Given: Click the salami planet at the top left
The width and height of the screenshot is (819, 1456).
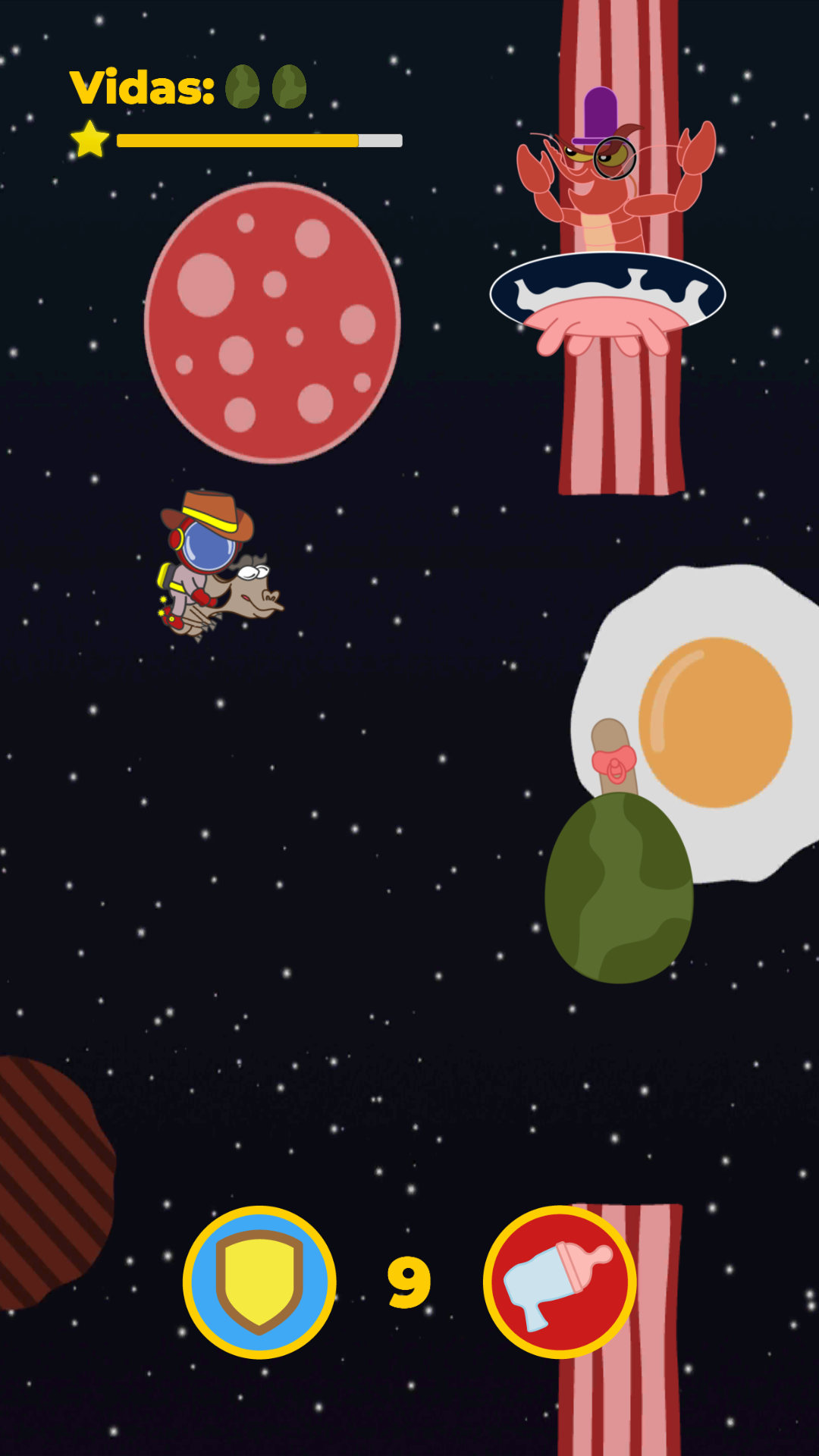Looking at the screenshot, I should click(x=273, y=322).
